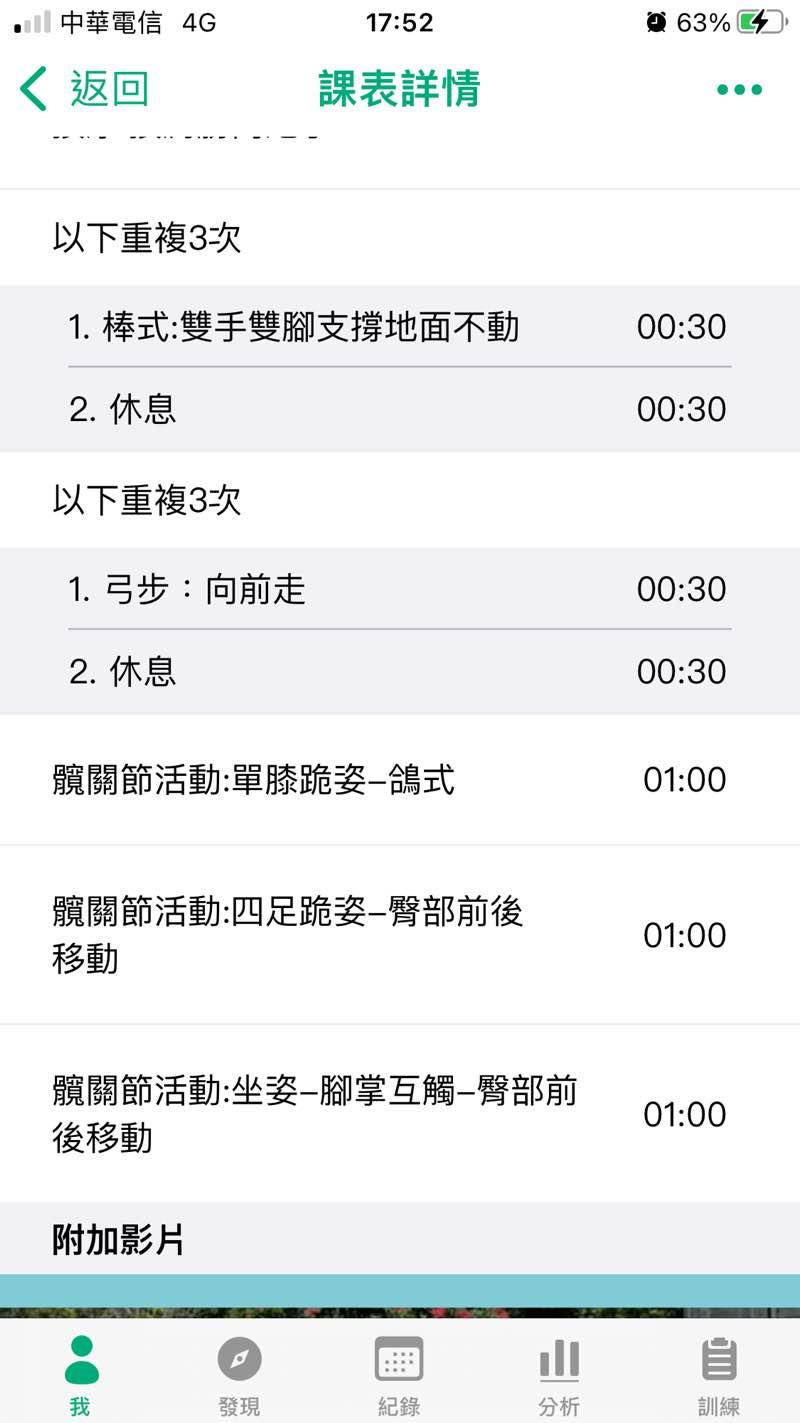Switch to the 我 tab
This screenshot has width=800, height=1423.
tap(80, 1375)
